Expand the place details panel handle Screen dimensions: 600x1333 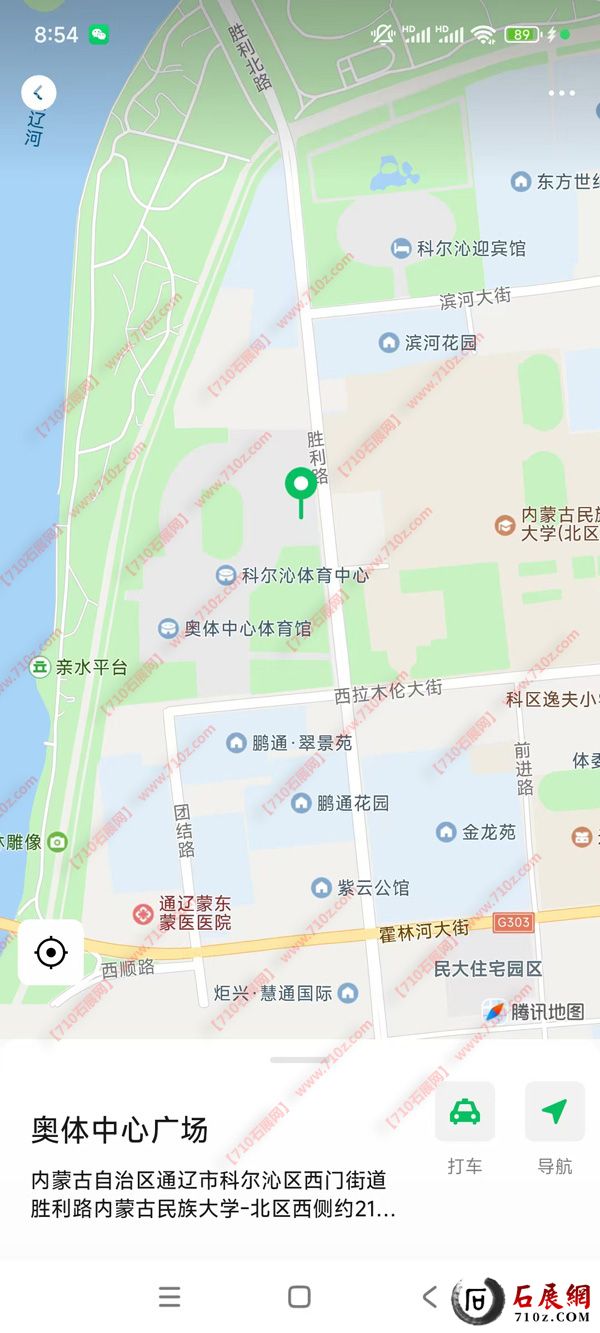299,1059
